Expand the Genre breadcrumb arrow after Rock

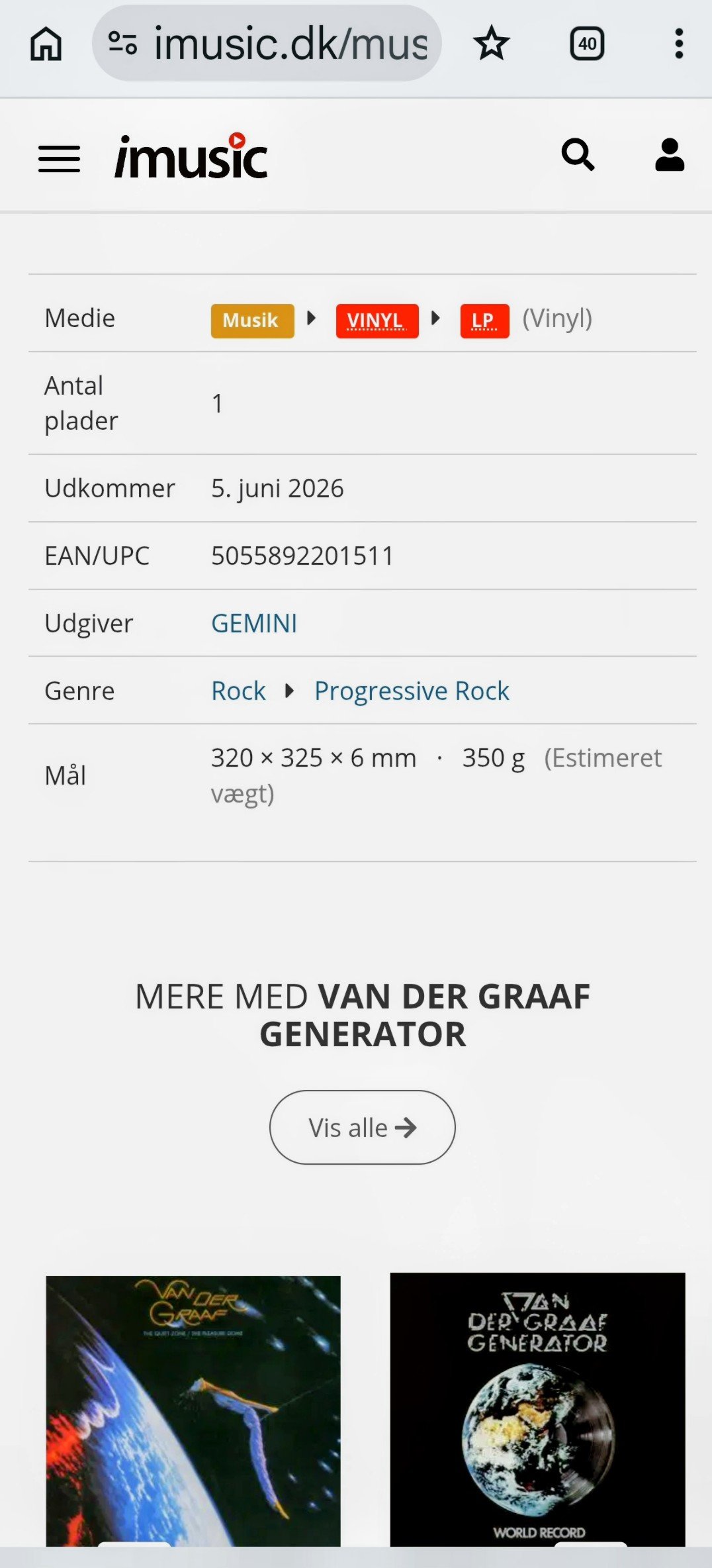[289, 691]
